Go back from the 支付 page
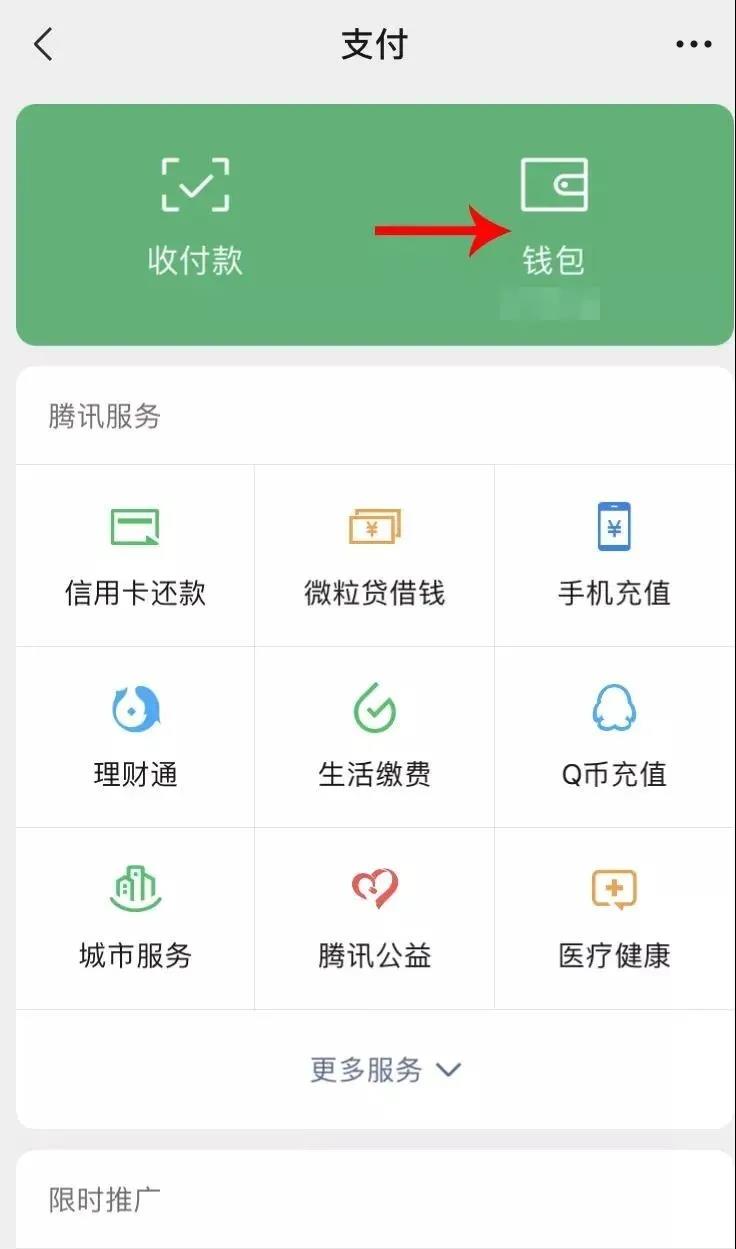 pos(43,45)
